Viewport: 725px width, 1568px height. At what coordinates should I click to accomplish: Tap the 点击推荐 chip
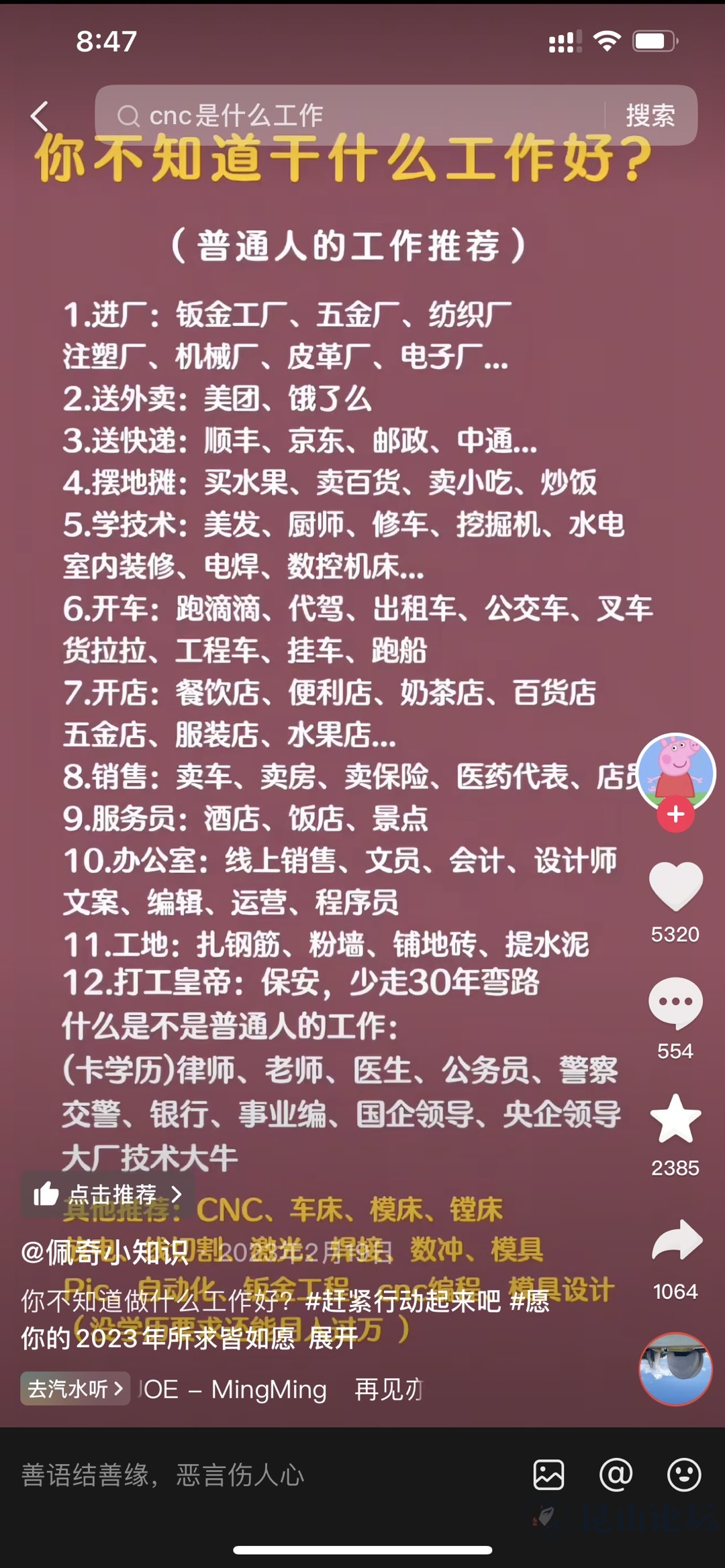(x=107, y=1194)
